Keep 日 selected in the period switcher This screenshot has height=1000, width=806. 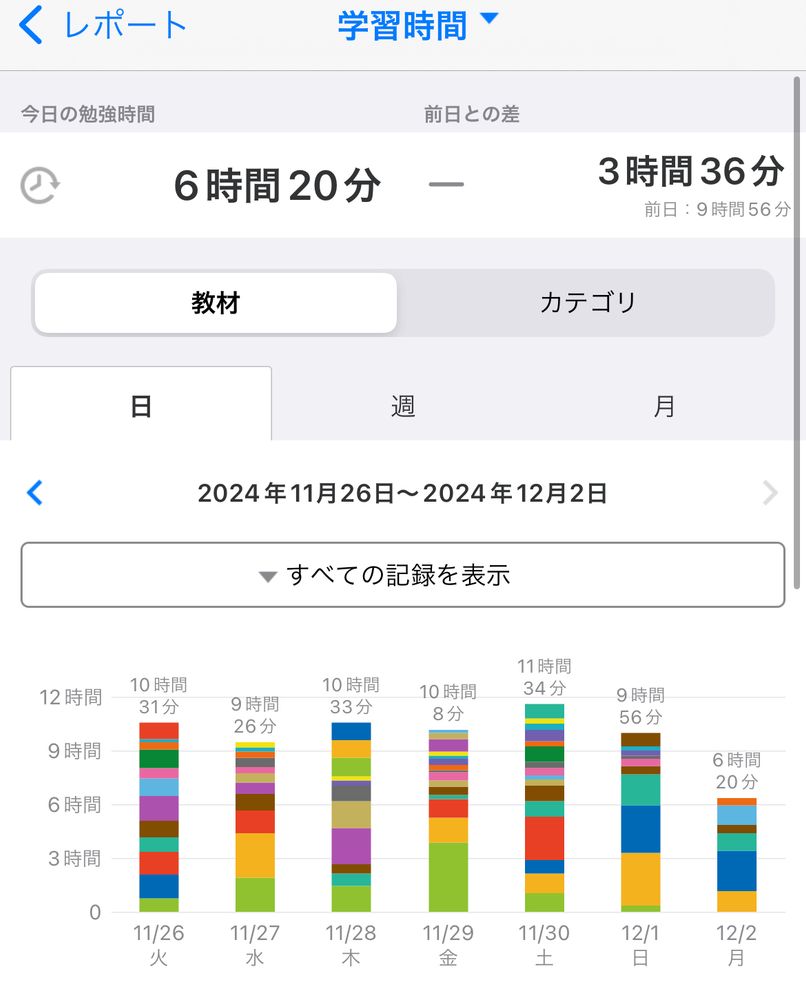[141, 406]
